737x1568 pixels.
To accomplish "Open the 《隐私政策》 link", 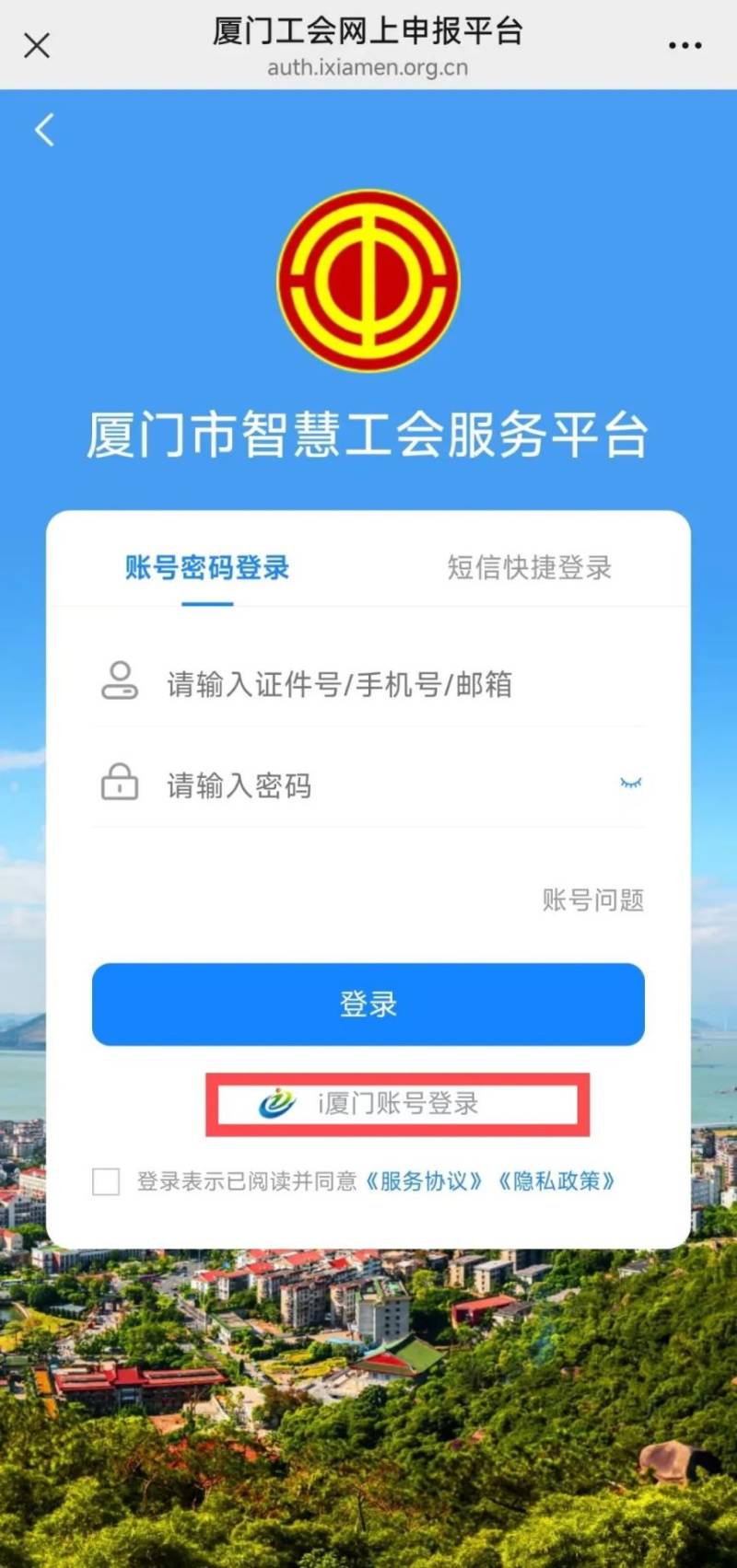I will tap(556, 1181).
